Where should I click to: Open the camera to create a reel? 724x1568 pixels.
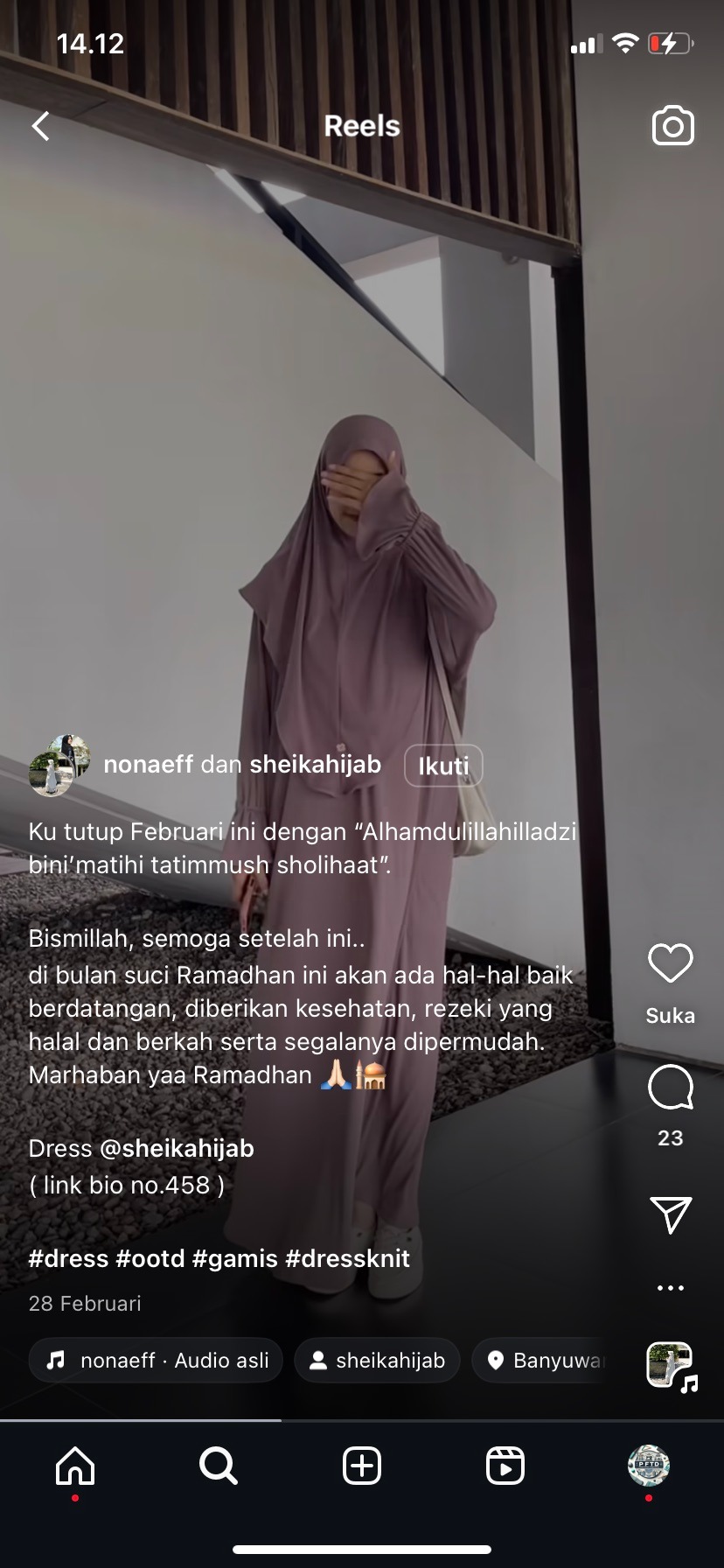[x=672, y=126]
